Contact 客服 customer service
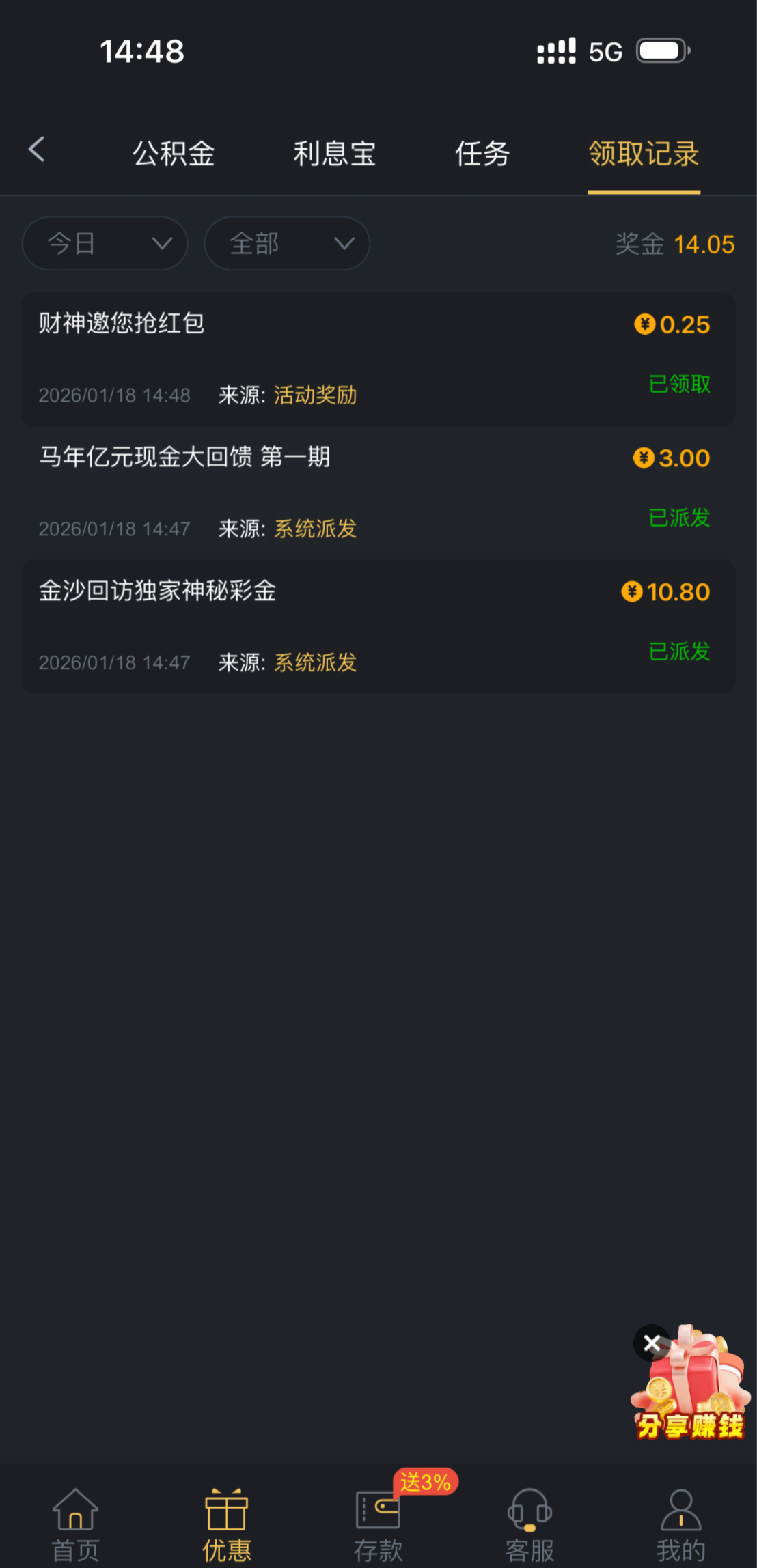Viewport: 757px width, 1568px height. (x=529, y=1524)
